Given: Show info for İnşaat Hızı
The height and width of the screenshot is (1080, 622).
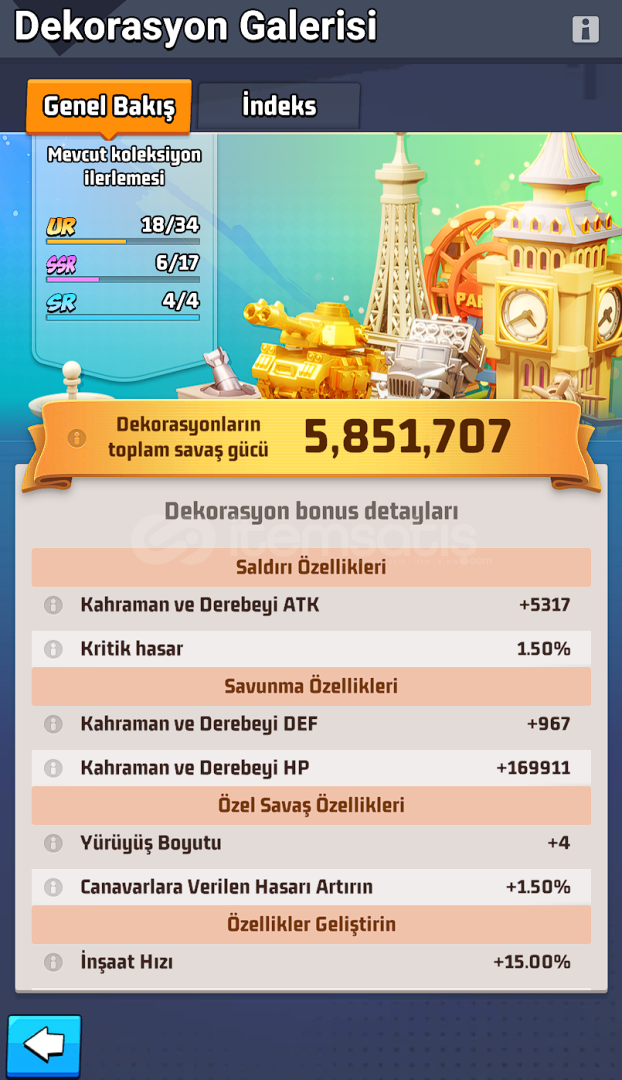Looking at the screenshot, I should point(53,962).
